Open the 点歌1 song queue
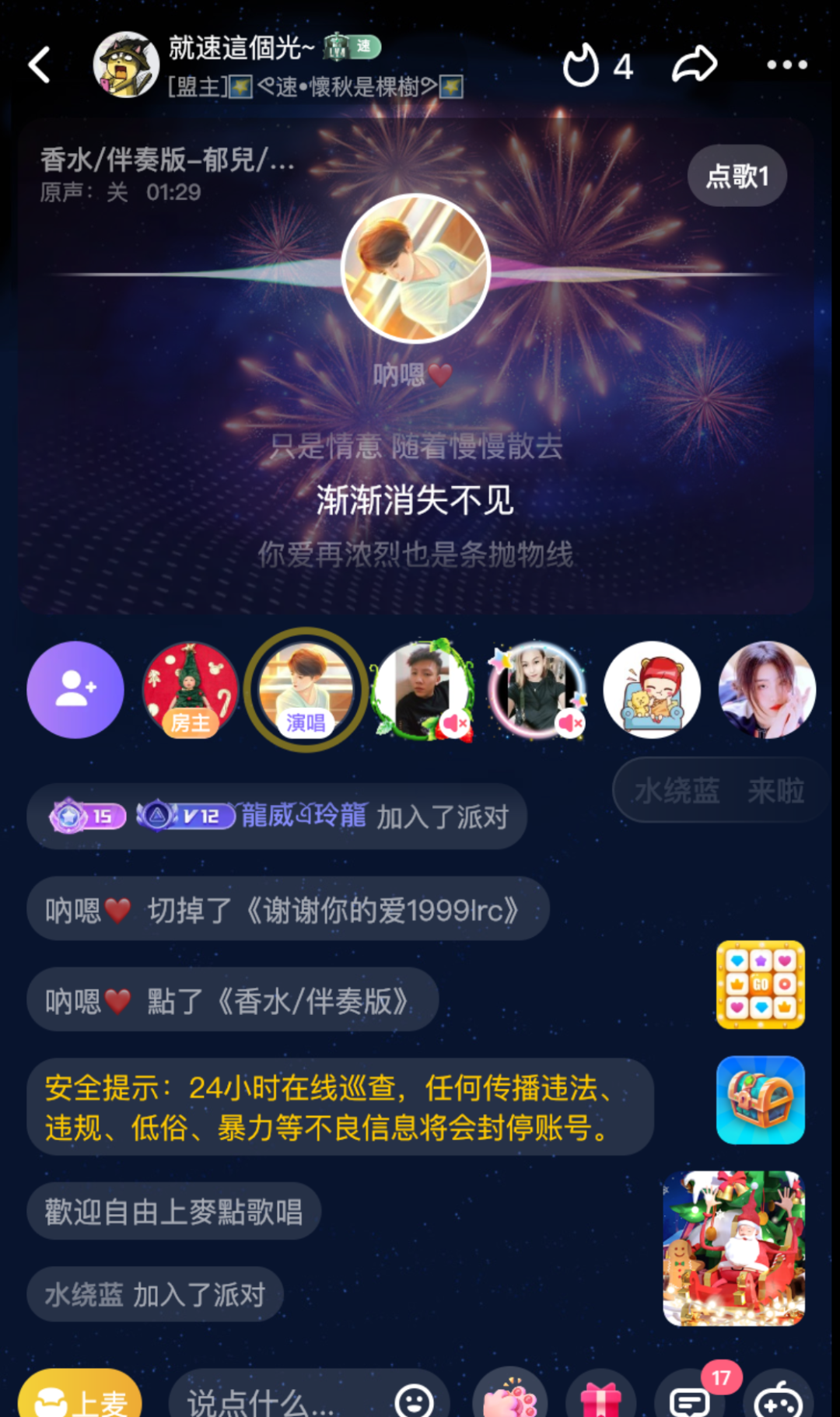This screenshot has height=1417, width=840. click(x=737, y=176)
